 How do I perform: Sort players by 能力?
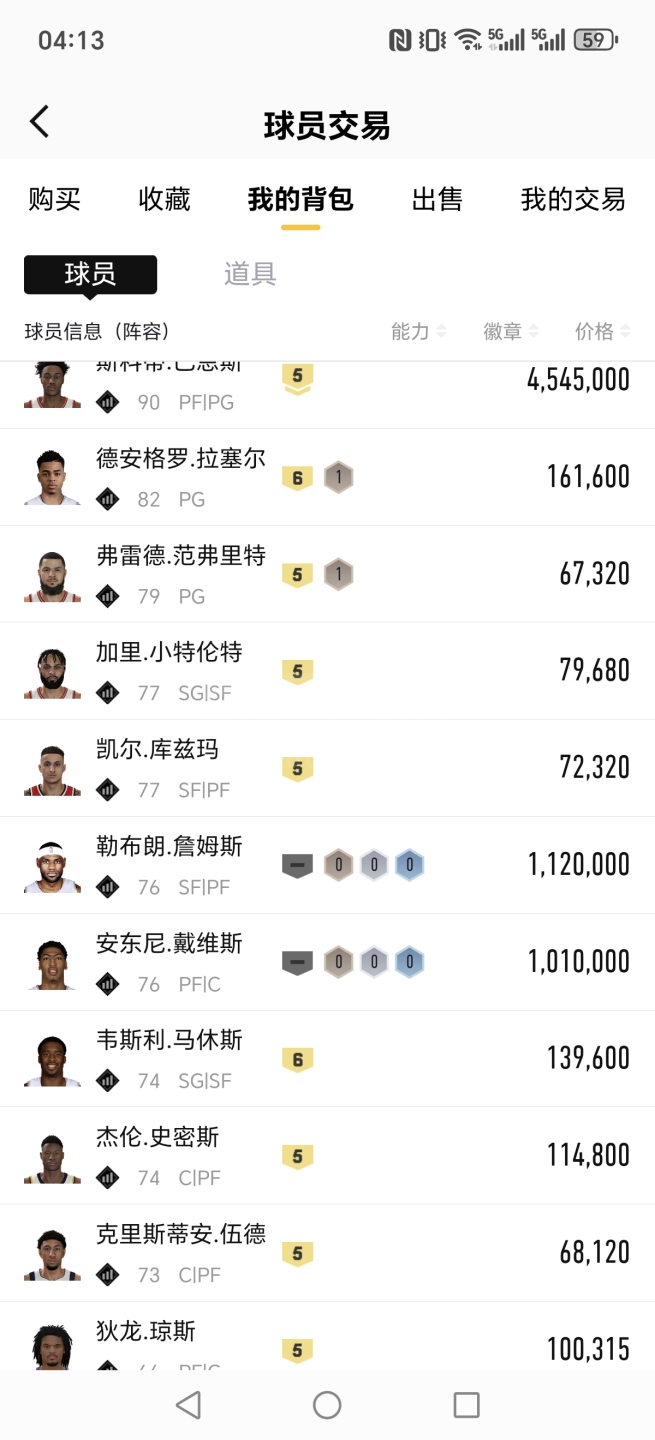tap(418, 332)
